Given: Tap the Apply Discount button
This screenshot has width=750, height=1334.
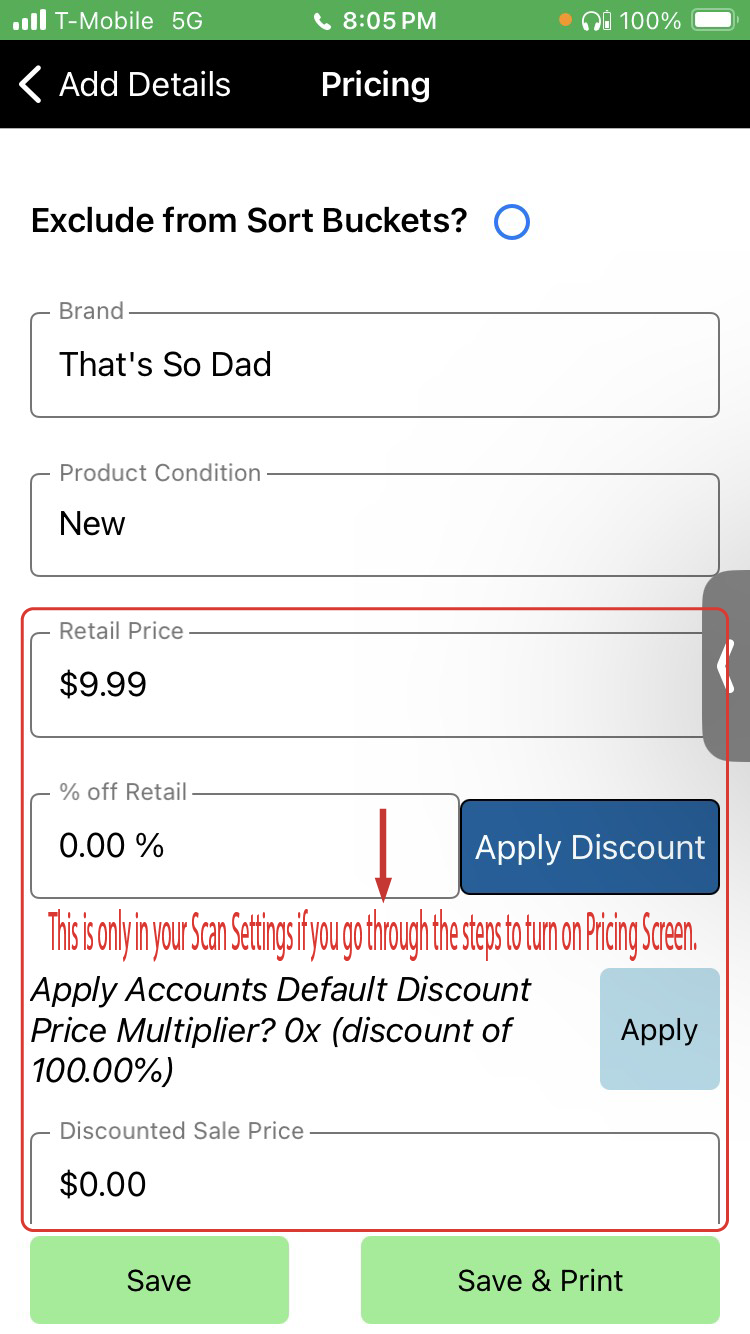Looking at the screenshot, I should pyautogui.click(x=590, y=847).
